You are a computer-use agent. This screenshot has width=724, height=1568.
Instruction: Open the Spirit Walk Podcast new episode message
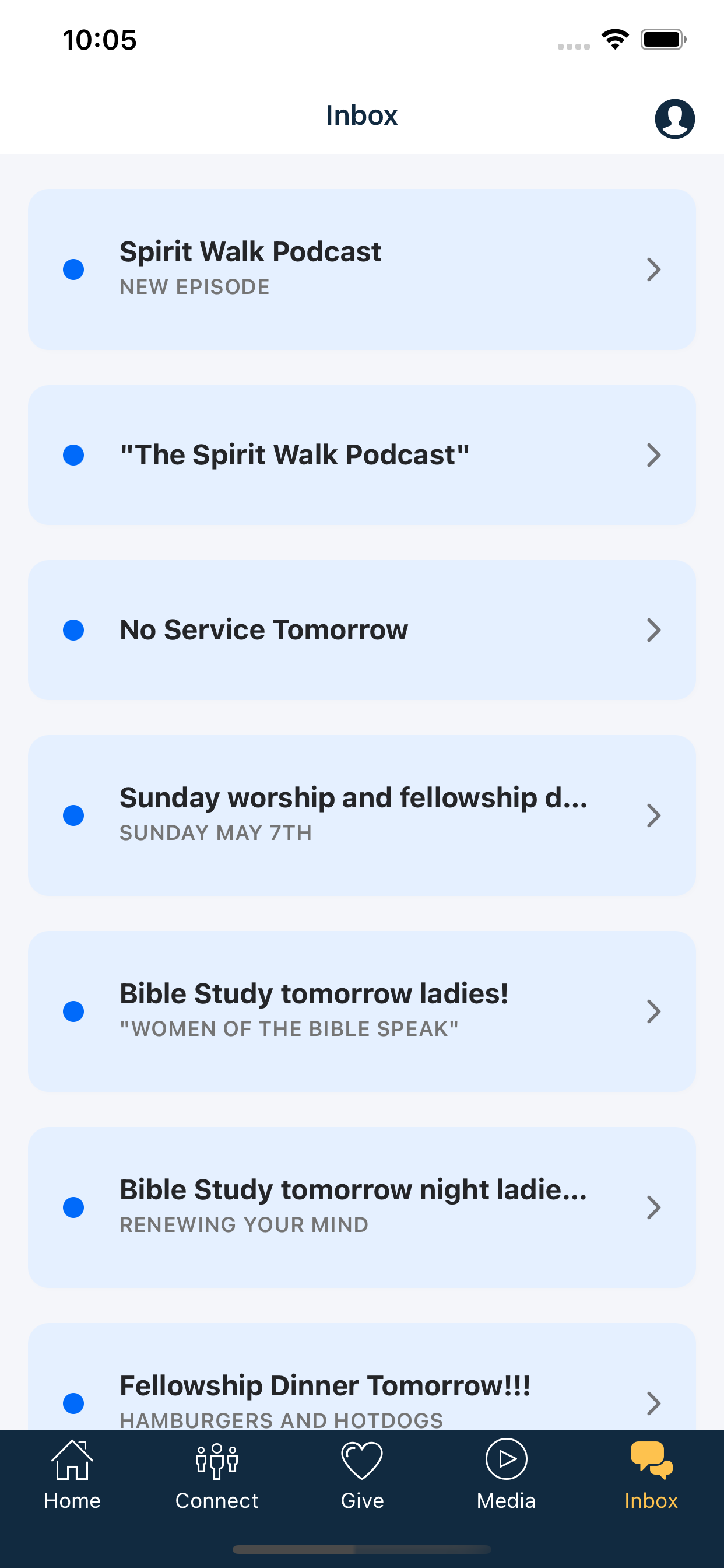click(x=362, y=269)
